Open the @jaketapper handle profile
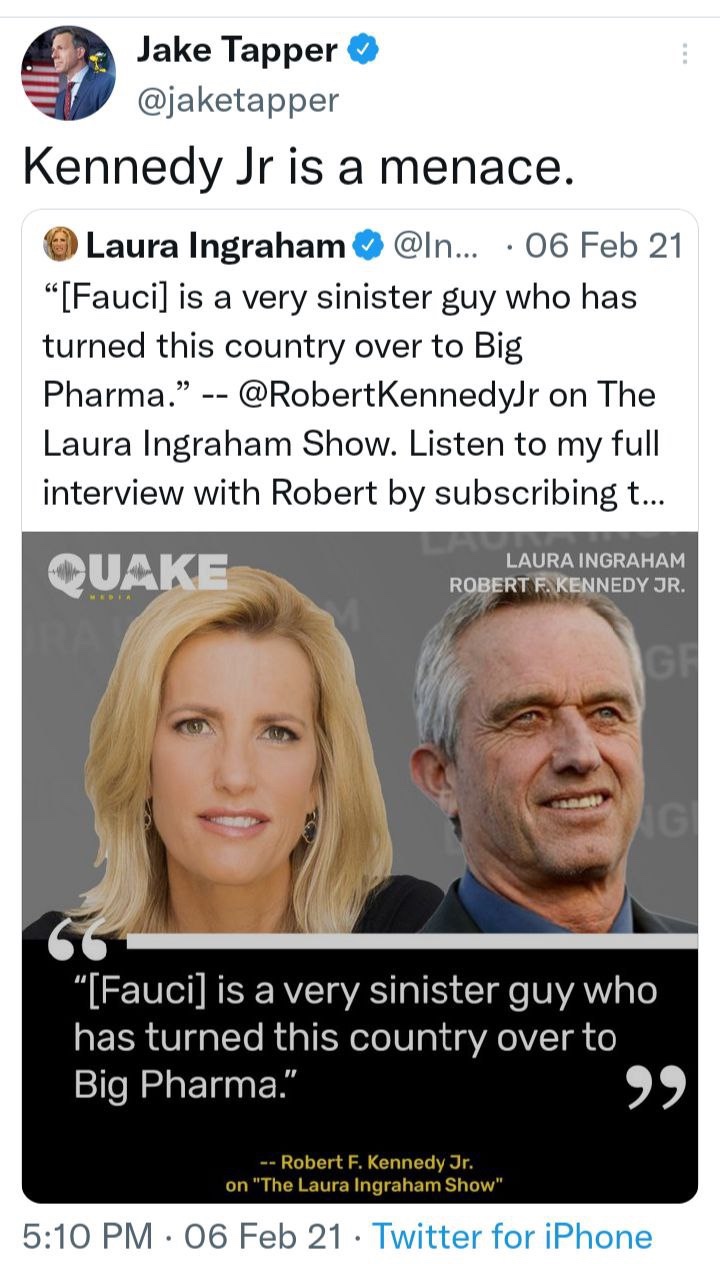The width and height of the screenshot is (720, 1264). click(238, 100)
